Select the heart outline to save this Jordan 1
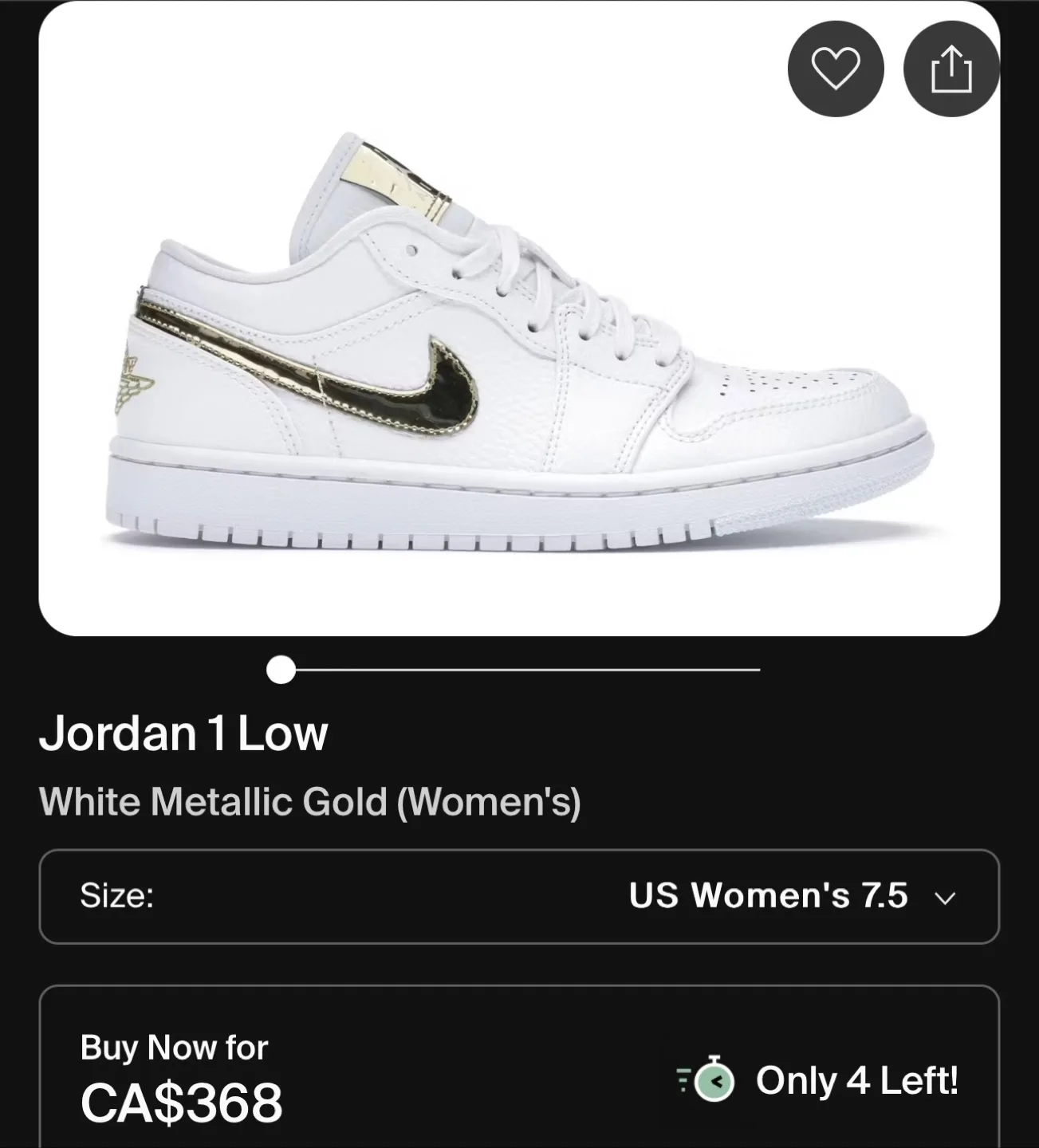This screenshot has width=1039, height=1148. tap(836, 70)
